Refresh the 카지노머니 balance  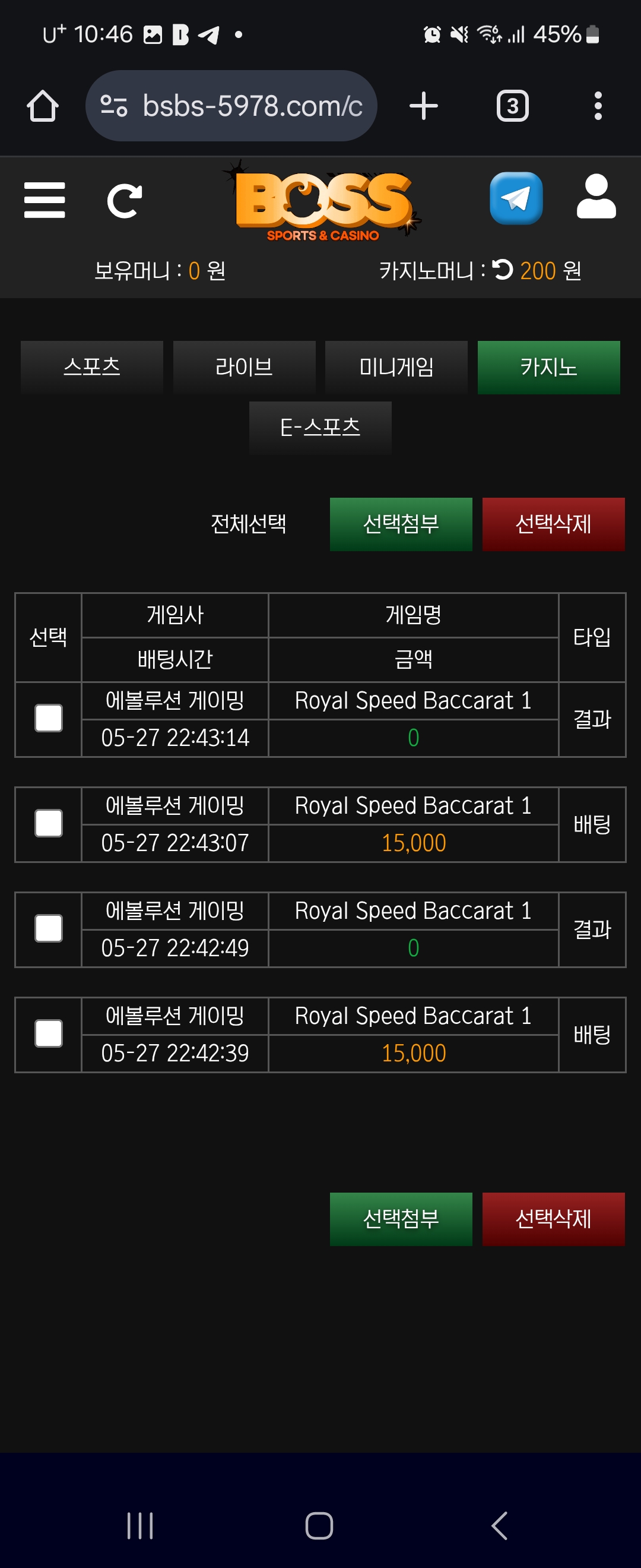[503, 269]
